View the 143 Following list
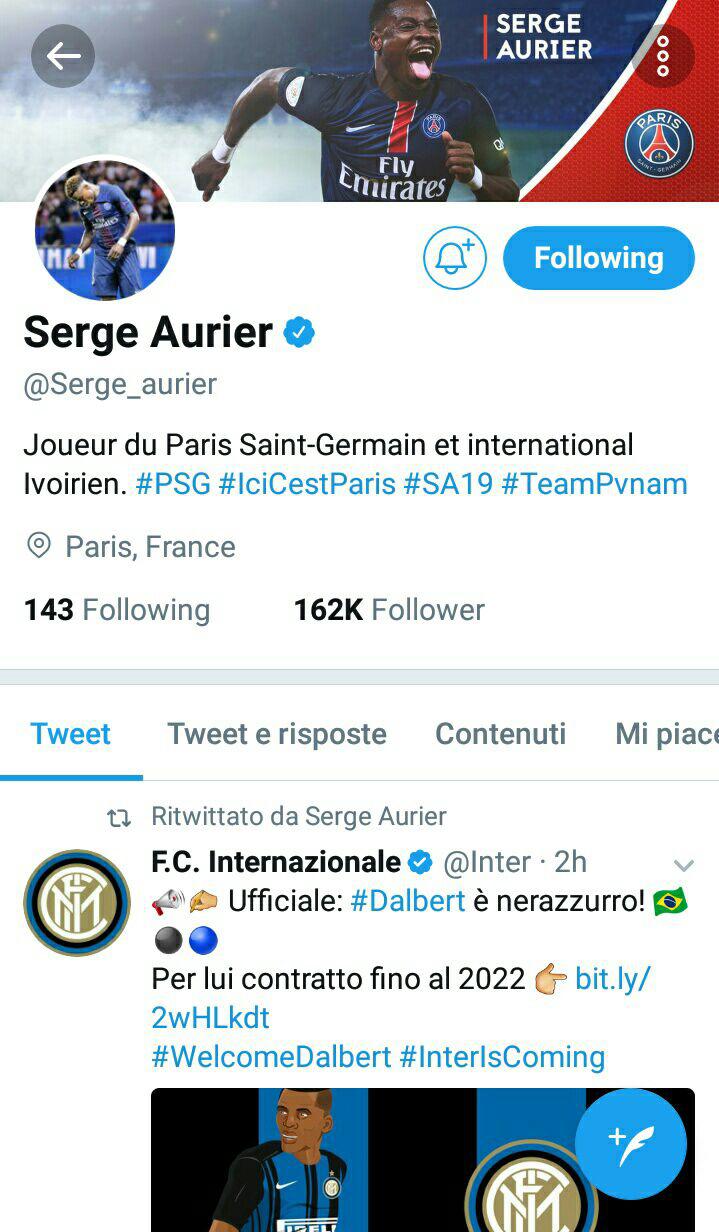This screenshot has width=719, height=1232. (117, 610)
